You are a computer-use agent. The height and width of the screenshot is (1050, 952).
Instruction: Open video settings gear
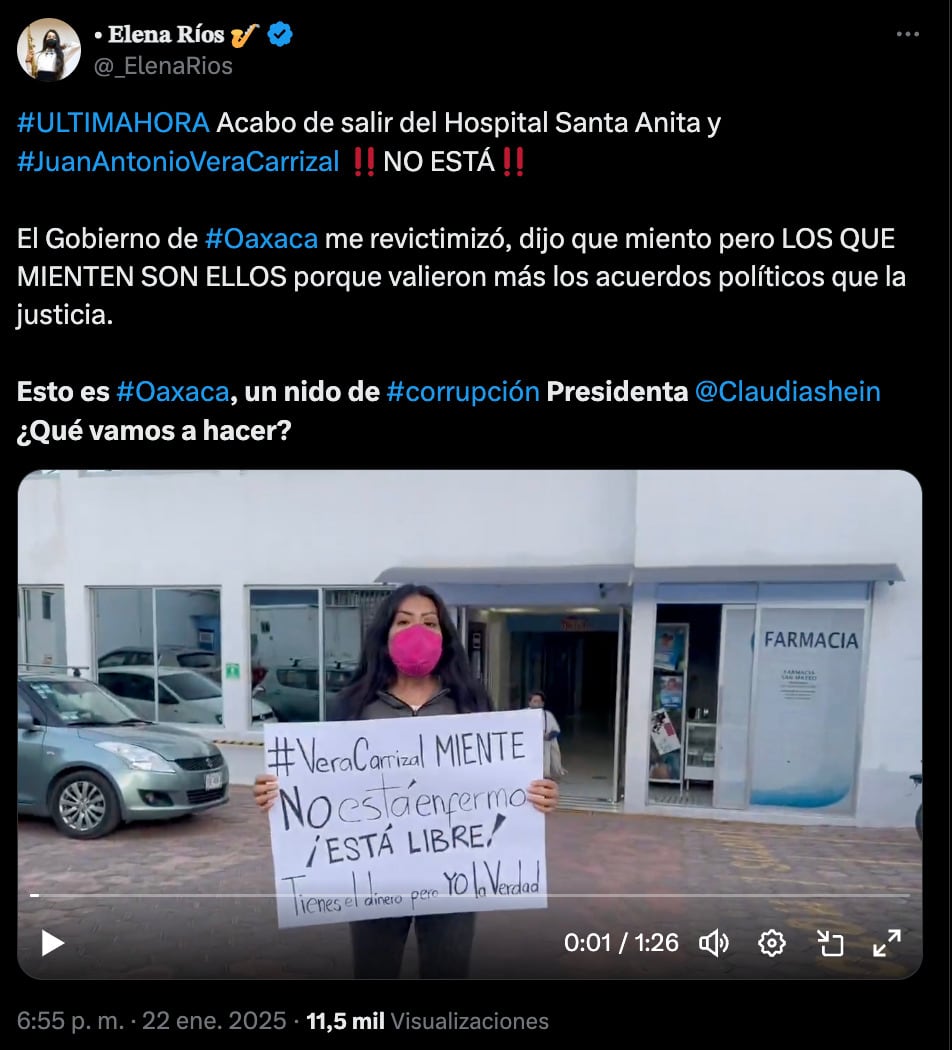771,943
